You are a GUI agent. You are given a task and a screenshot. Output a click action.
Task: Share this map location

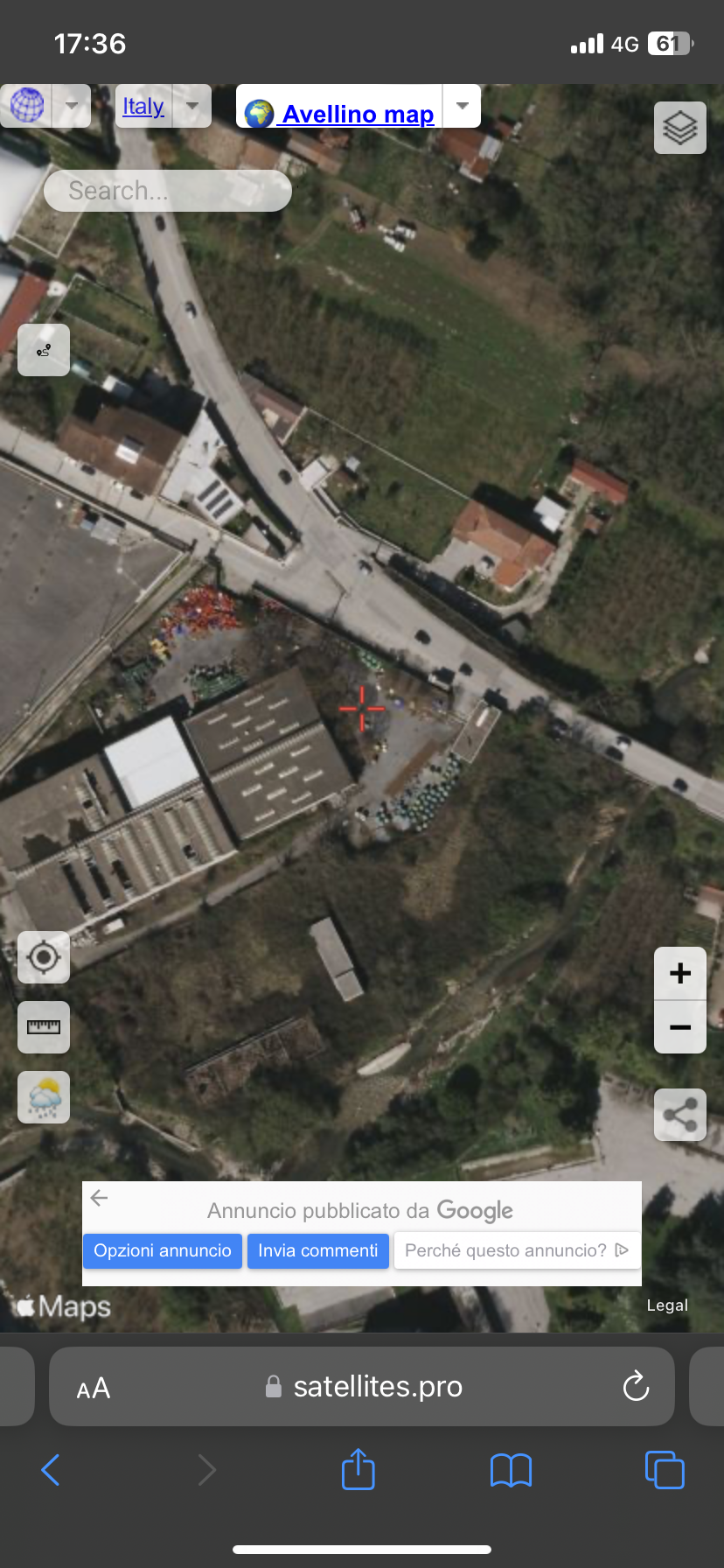(679, 1114)
